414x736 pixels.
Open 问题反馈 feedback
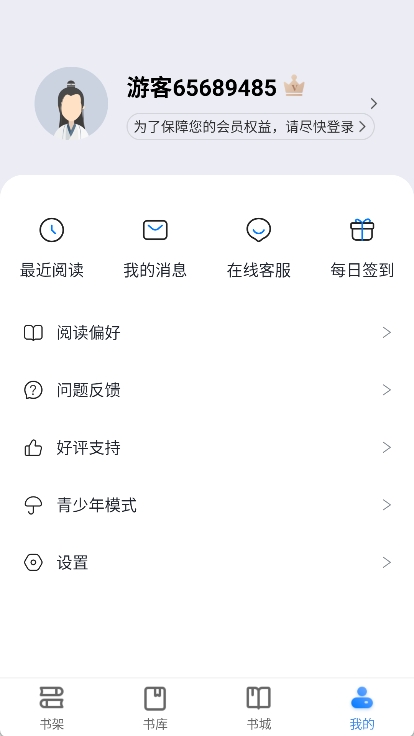click(x=207, y=390)
